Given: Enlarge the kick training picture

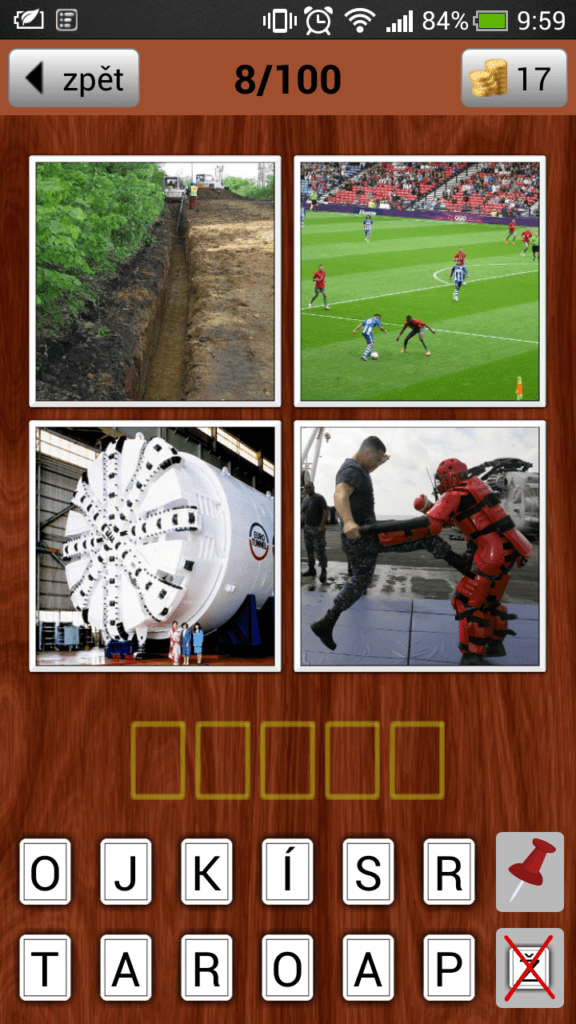Looking at the screenshot, I should pos(420,546).
